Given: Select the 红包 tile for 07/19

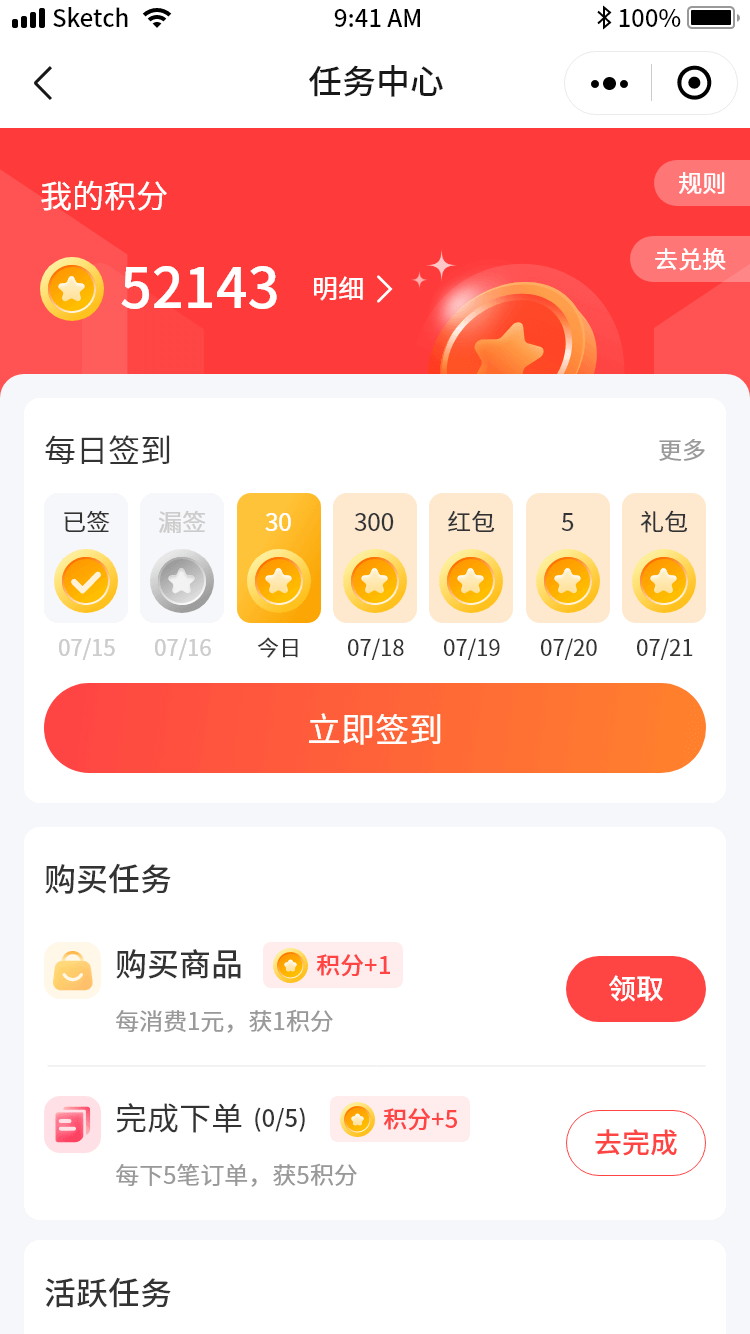Looking at the screenshot, I should pos(471,558).
